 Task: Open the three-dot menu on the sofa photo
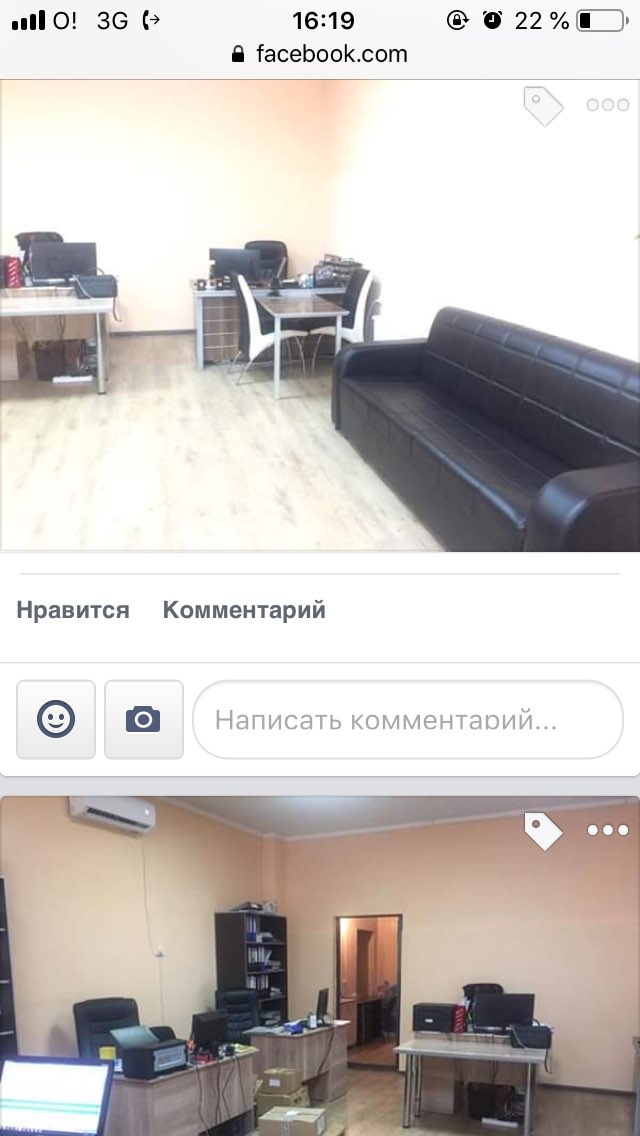coord(607,105)
